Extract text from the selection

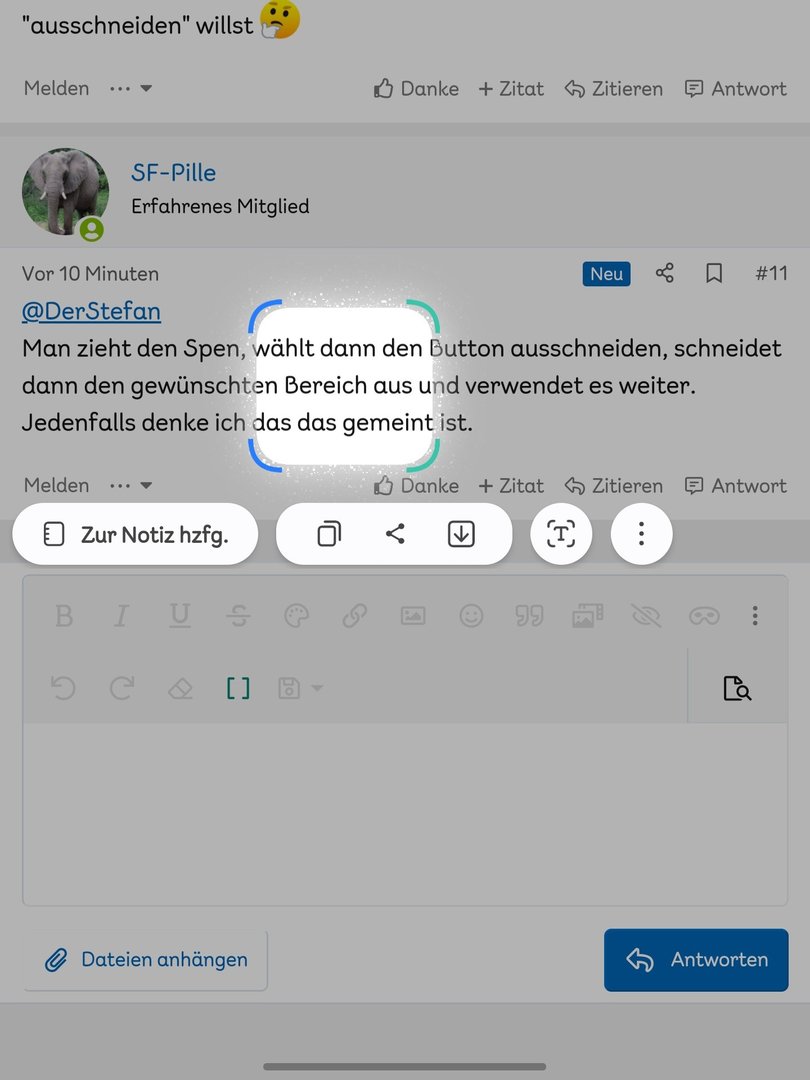[561, 534]
